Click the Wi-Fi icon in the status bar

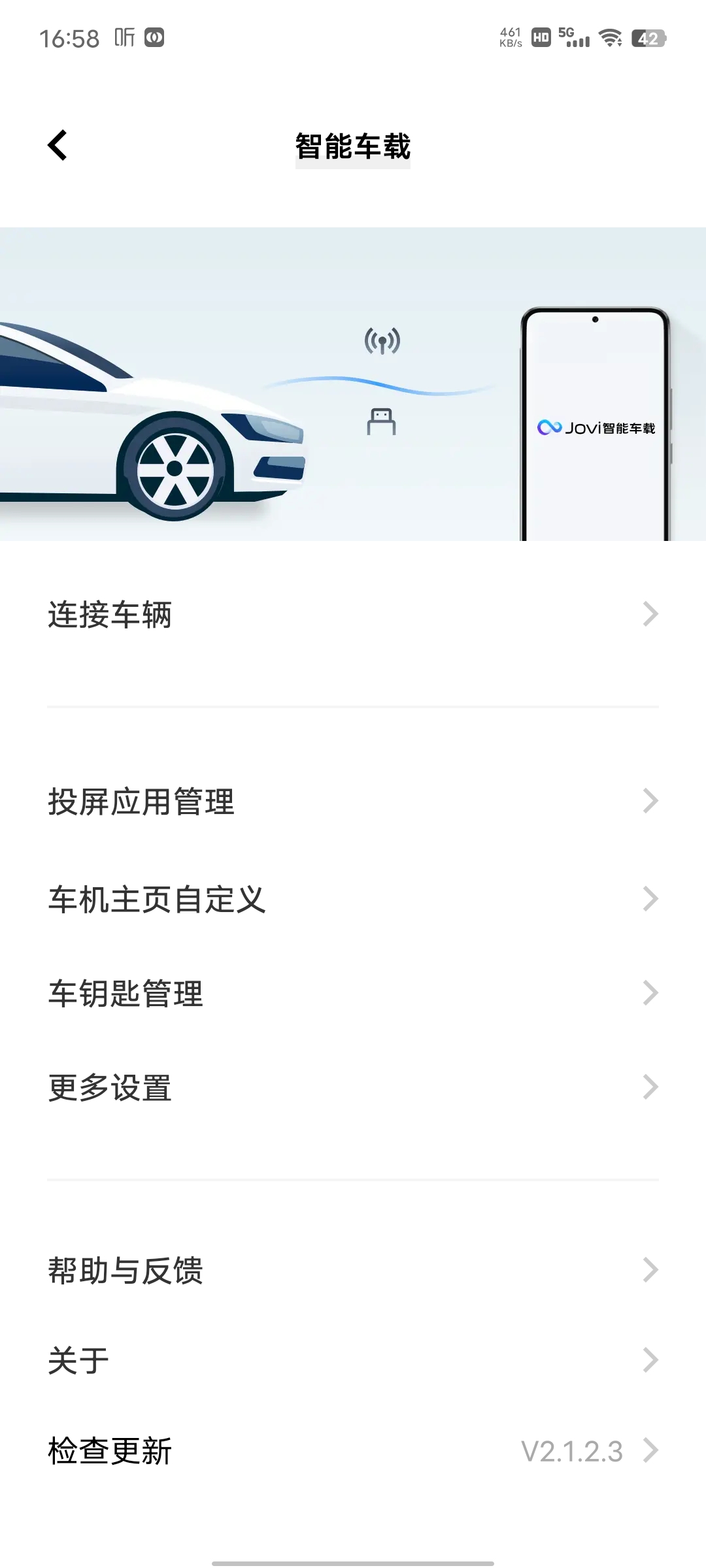(x=610, y=39)
